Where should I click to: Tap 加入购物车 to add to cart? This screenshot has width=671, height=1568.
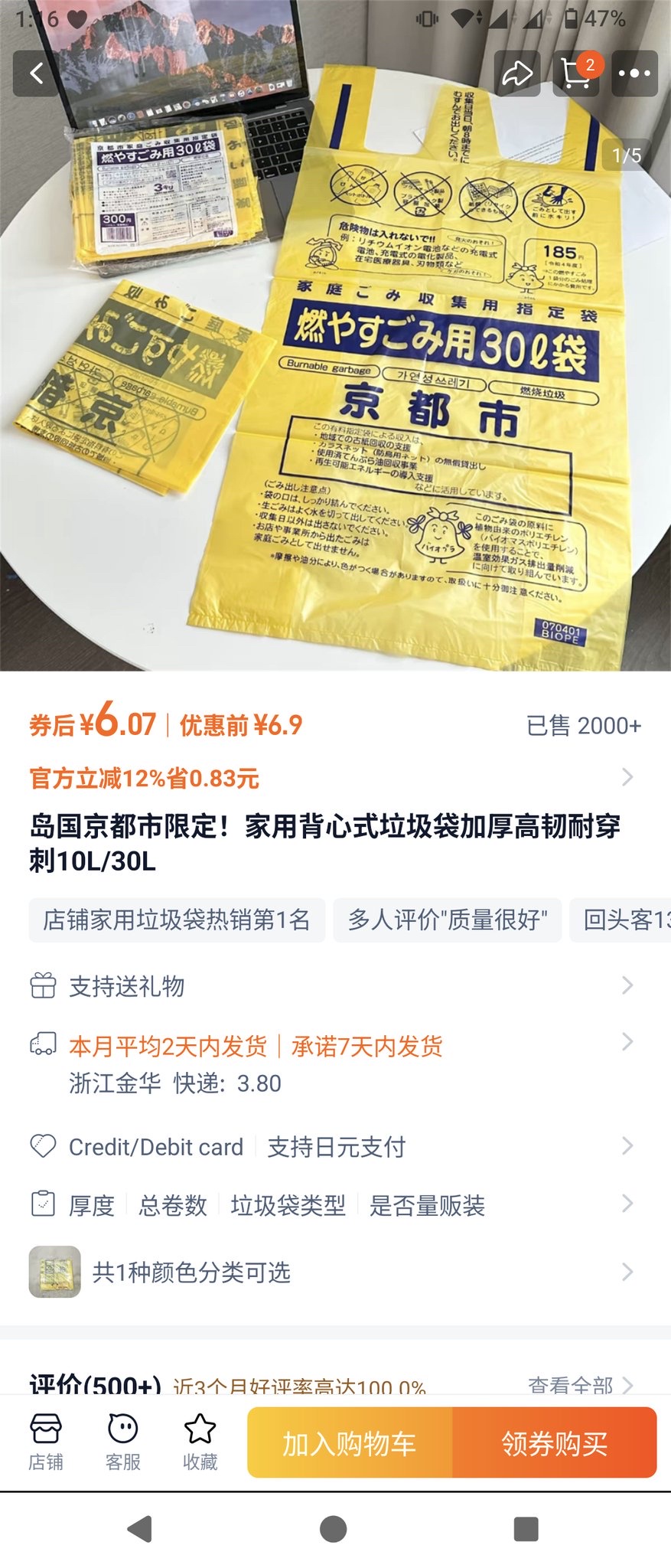tap(350, 1443)
